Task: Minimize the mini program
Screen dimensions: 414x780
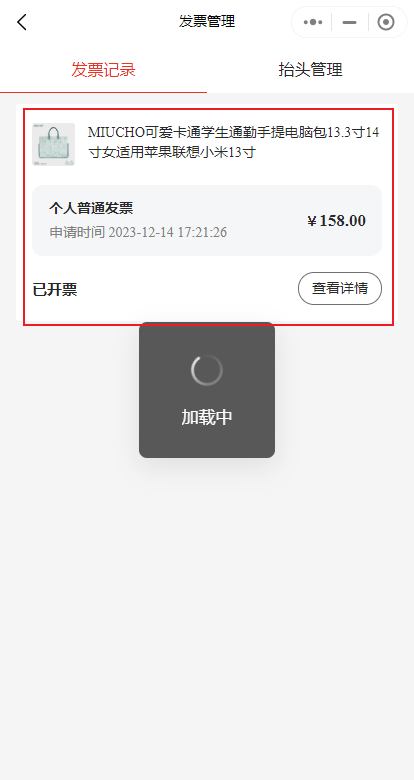Action: (x=350, y=22)
